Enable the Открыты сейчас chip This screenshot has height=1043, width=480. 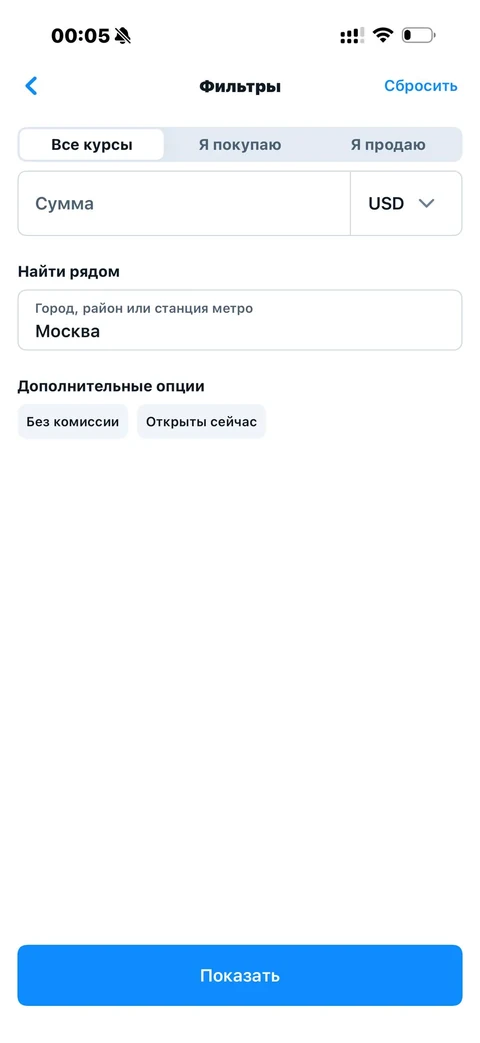point(201,422)
